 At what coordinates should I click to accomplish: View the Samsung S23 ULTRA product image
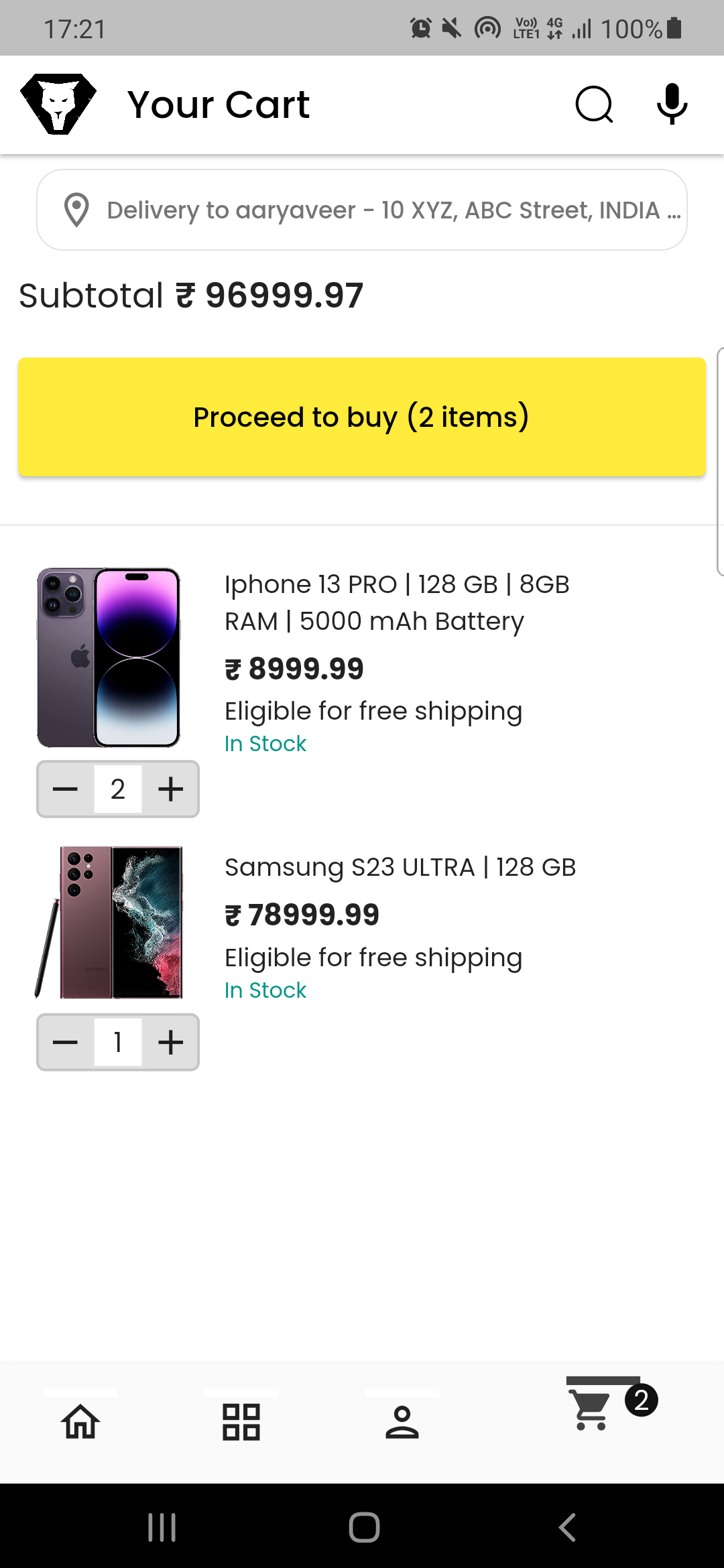(109, 922)
